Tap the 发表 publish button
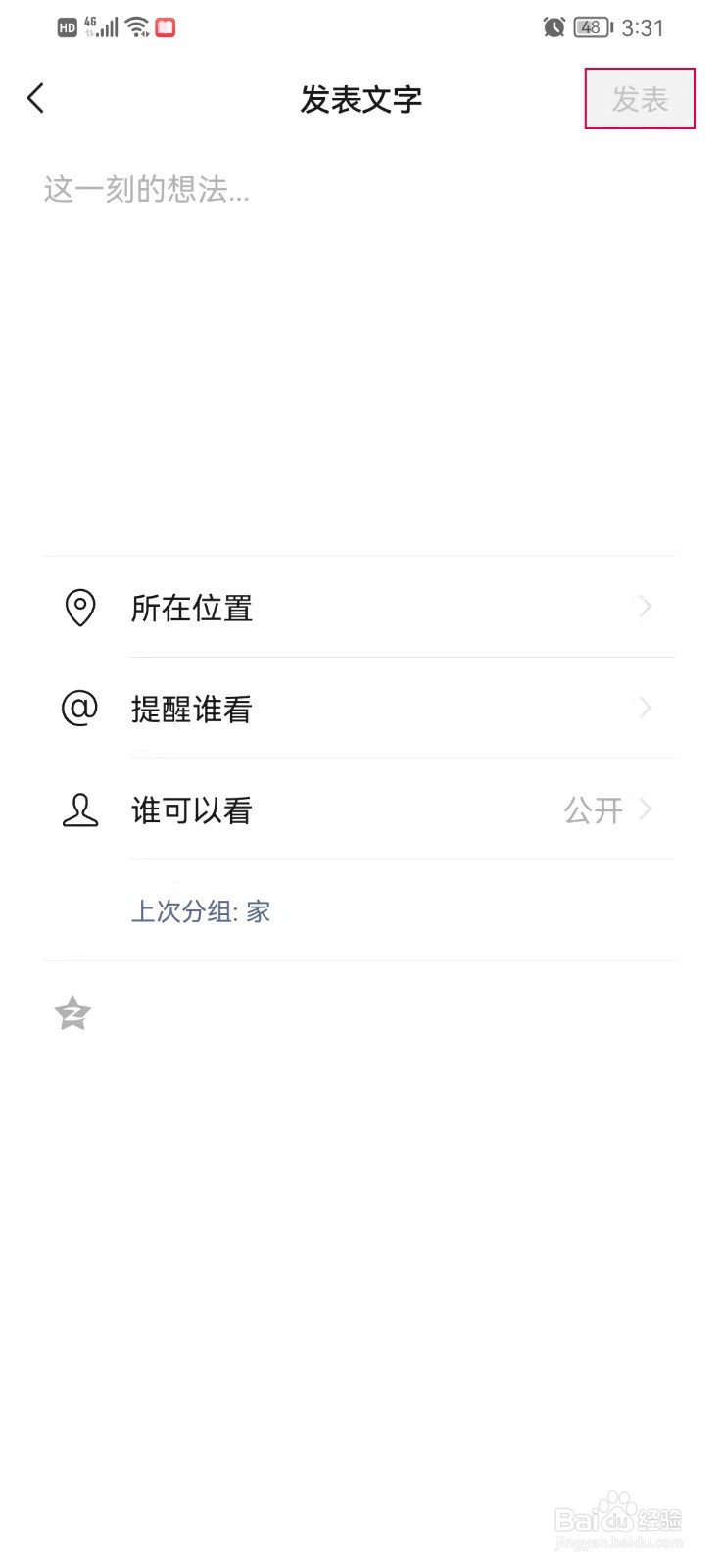 (x=640, y=98)
